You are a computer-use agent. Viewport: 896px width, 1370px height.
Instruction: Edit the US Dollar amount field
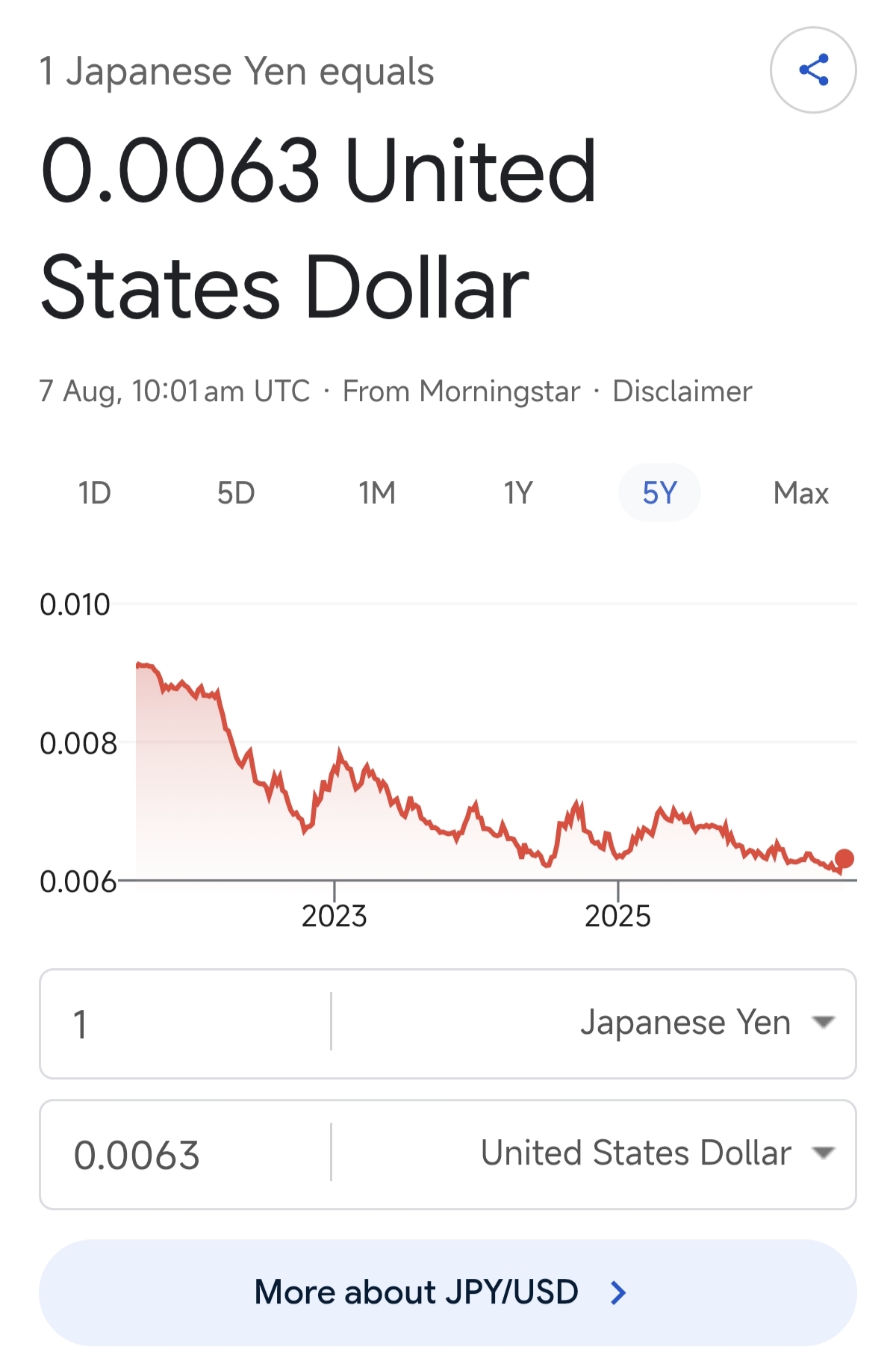pyautogui.click(x=185, y=1154)
